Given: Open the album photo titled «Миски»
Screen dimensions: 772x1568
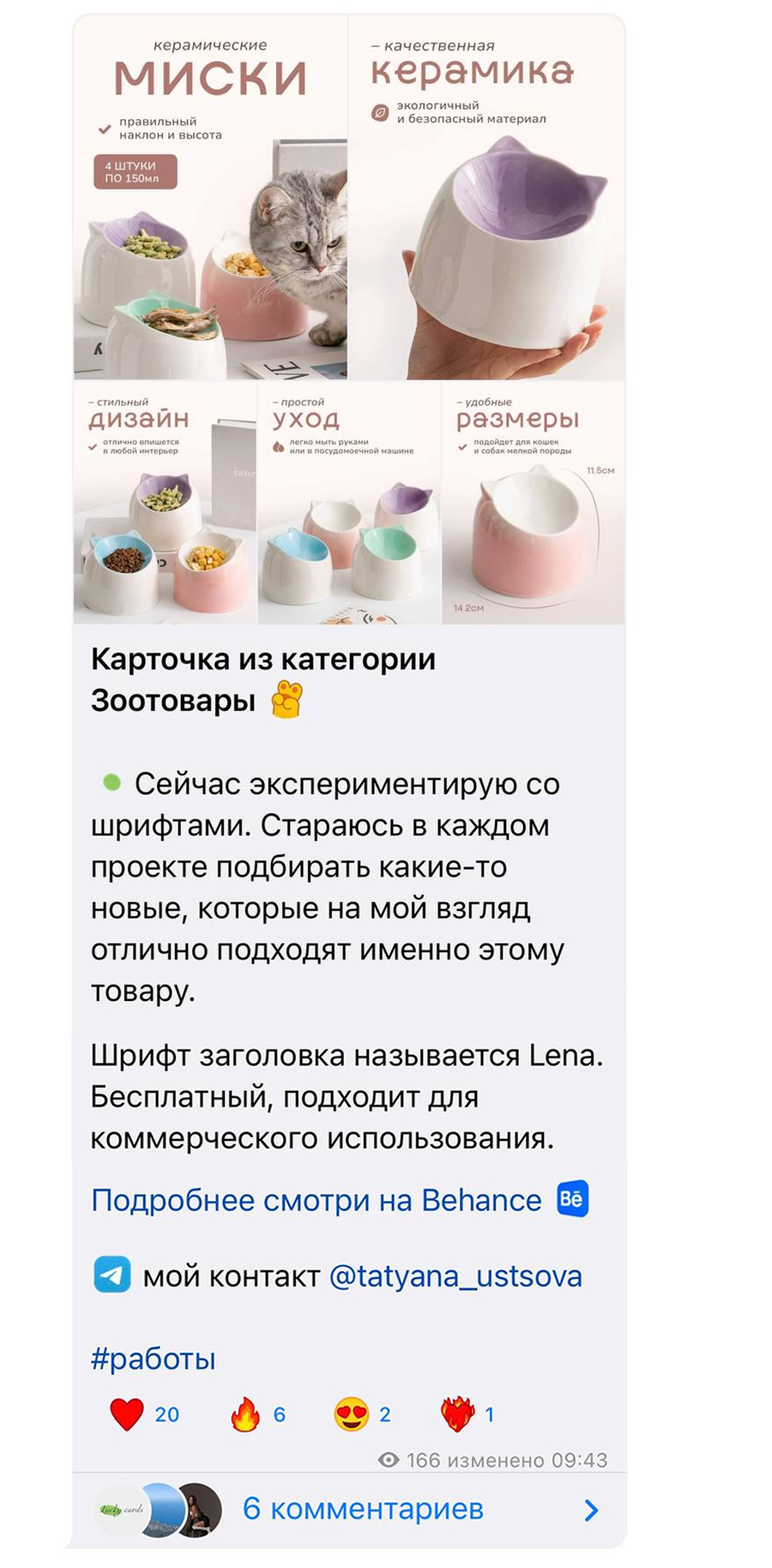Looking at the screenshot, I should pos(210,197).
